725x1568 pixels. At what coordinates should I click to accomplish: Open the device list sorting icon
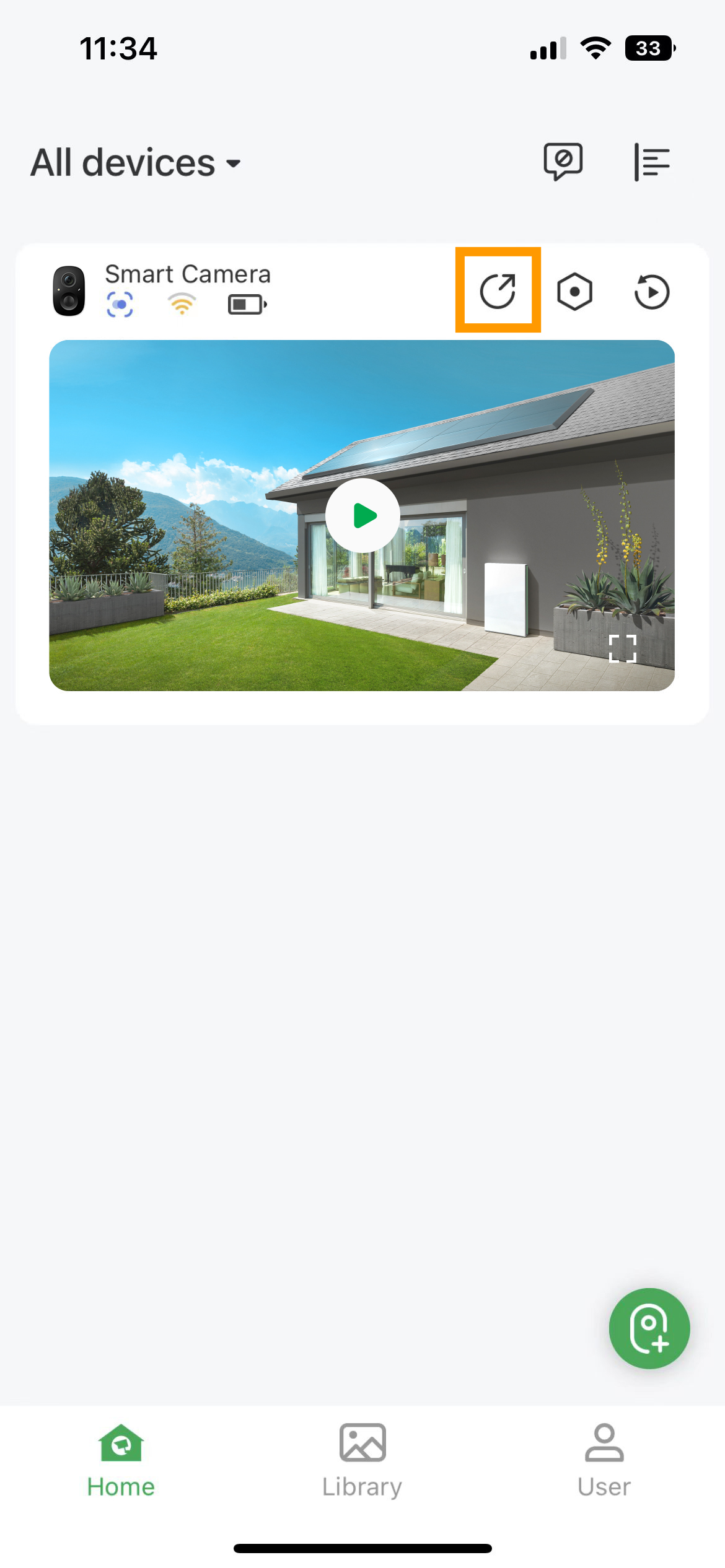(x=652, y=162)
